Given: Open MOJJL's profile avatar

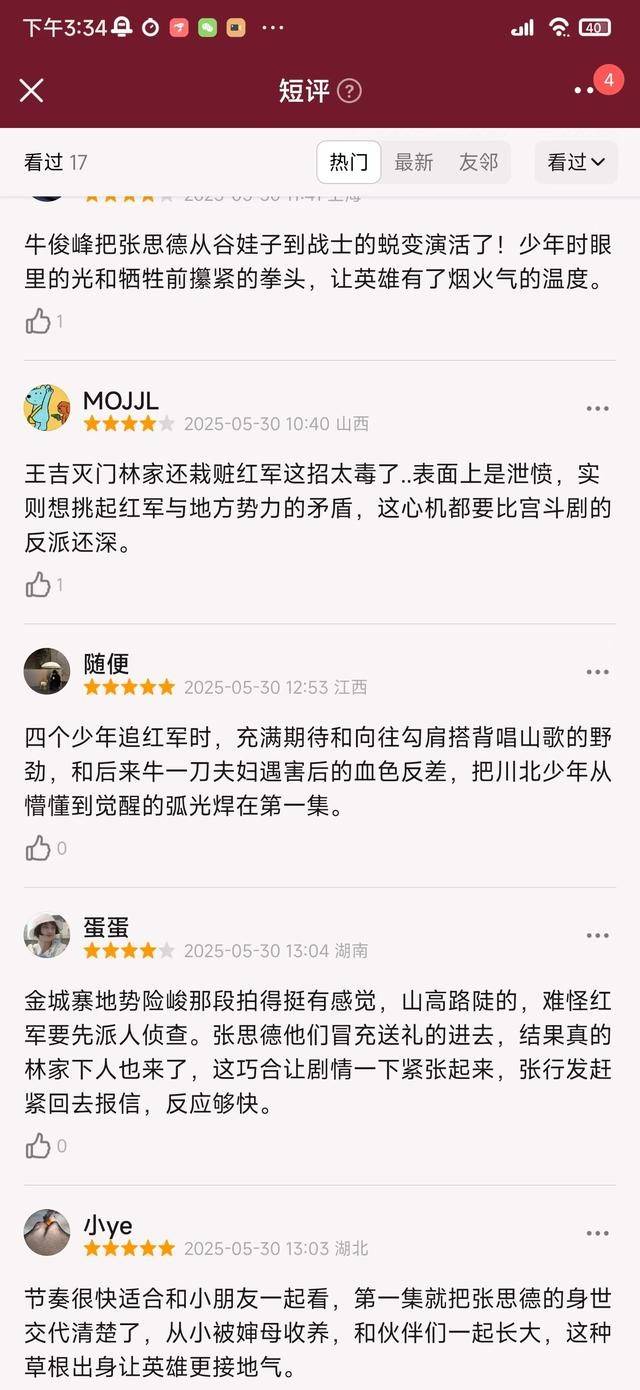Looking at the screenshot, I should (47, 408).
